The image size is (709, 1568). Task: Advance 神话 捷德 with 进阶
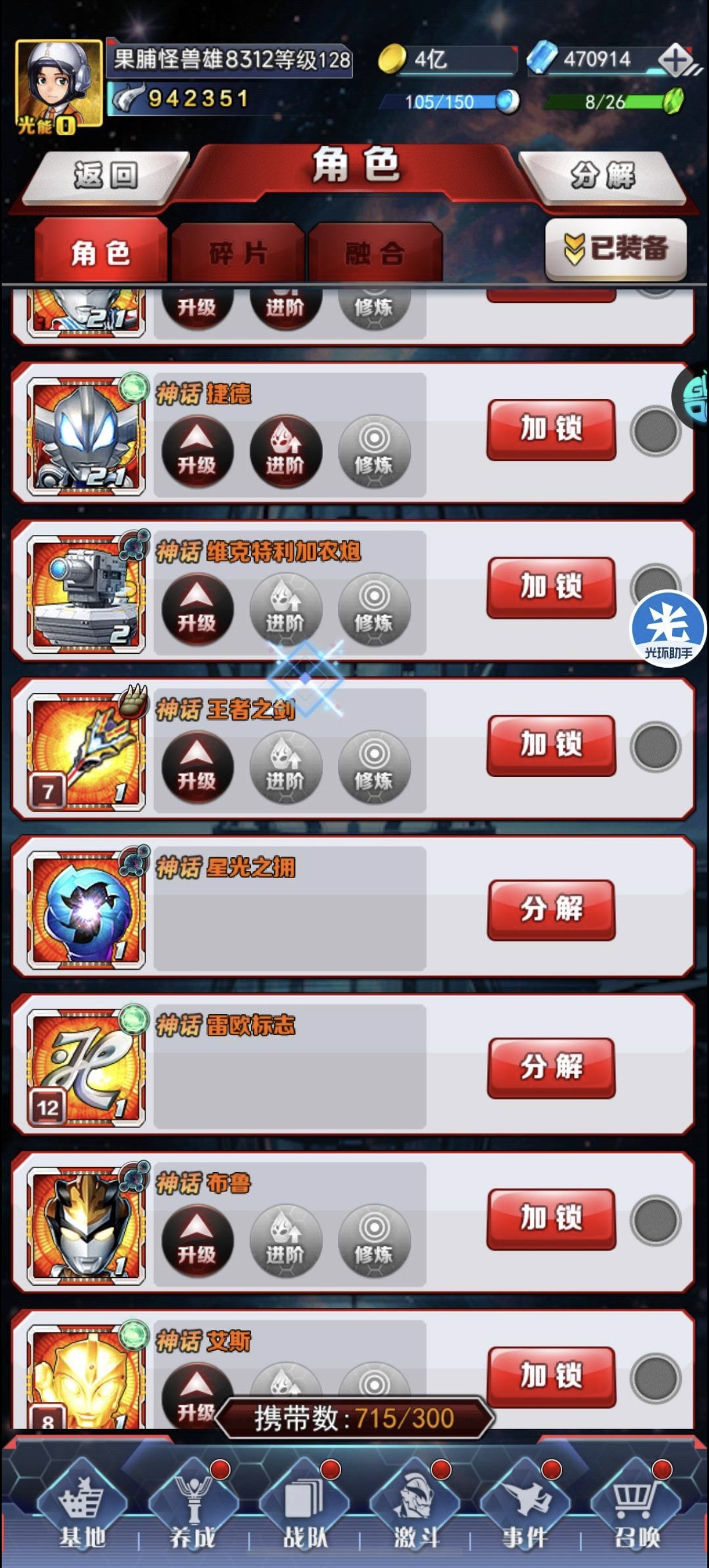pos(286,451)
